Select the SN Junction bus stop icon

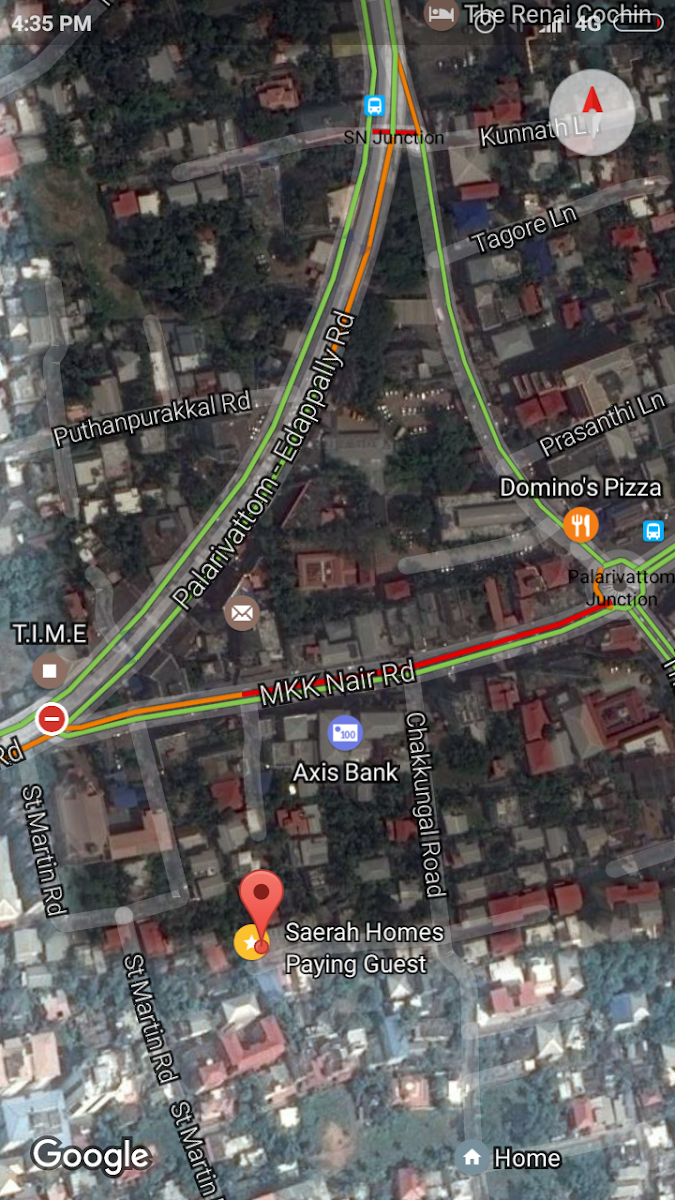click(375, 105)
